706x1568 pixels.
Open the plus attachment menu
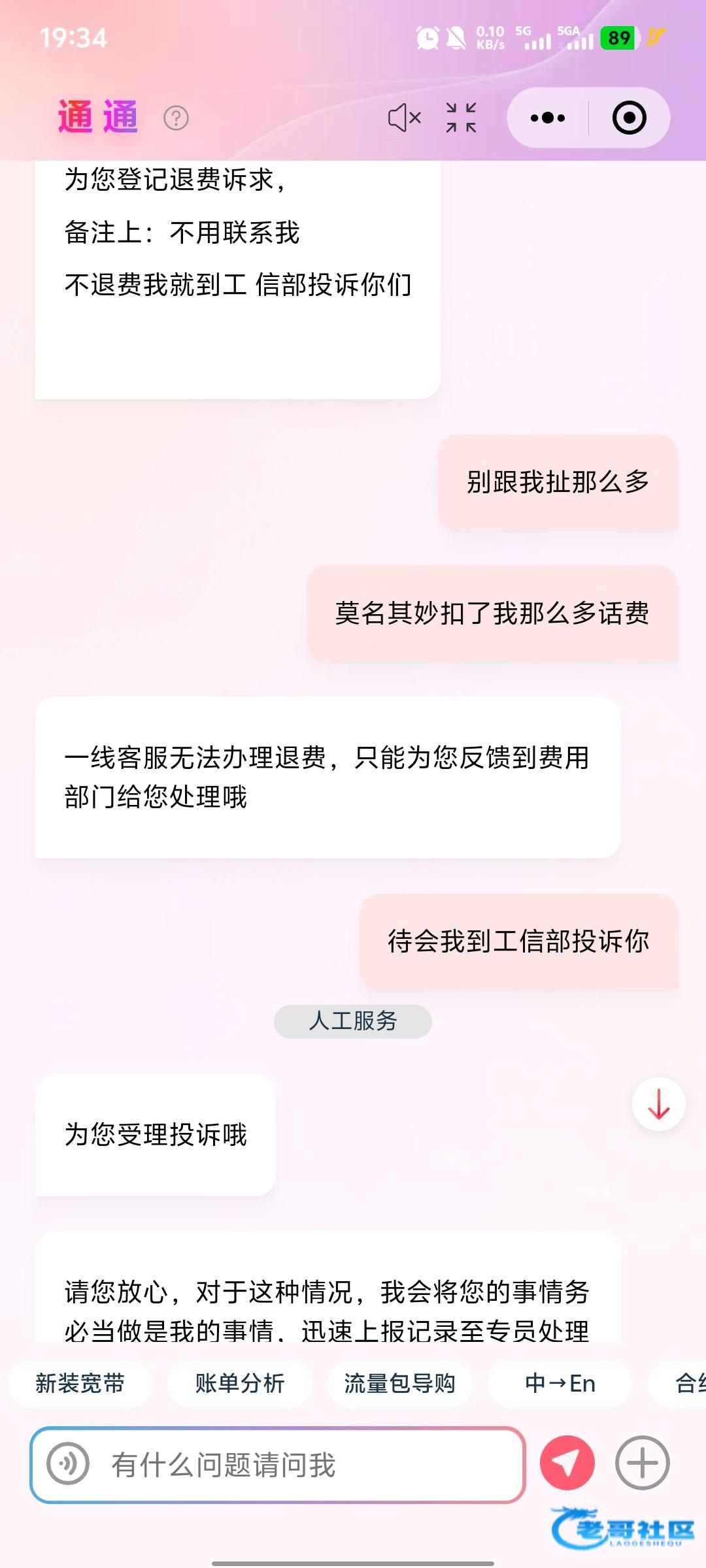pyautogui.click(x=642, y=1463)
